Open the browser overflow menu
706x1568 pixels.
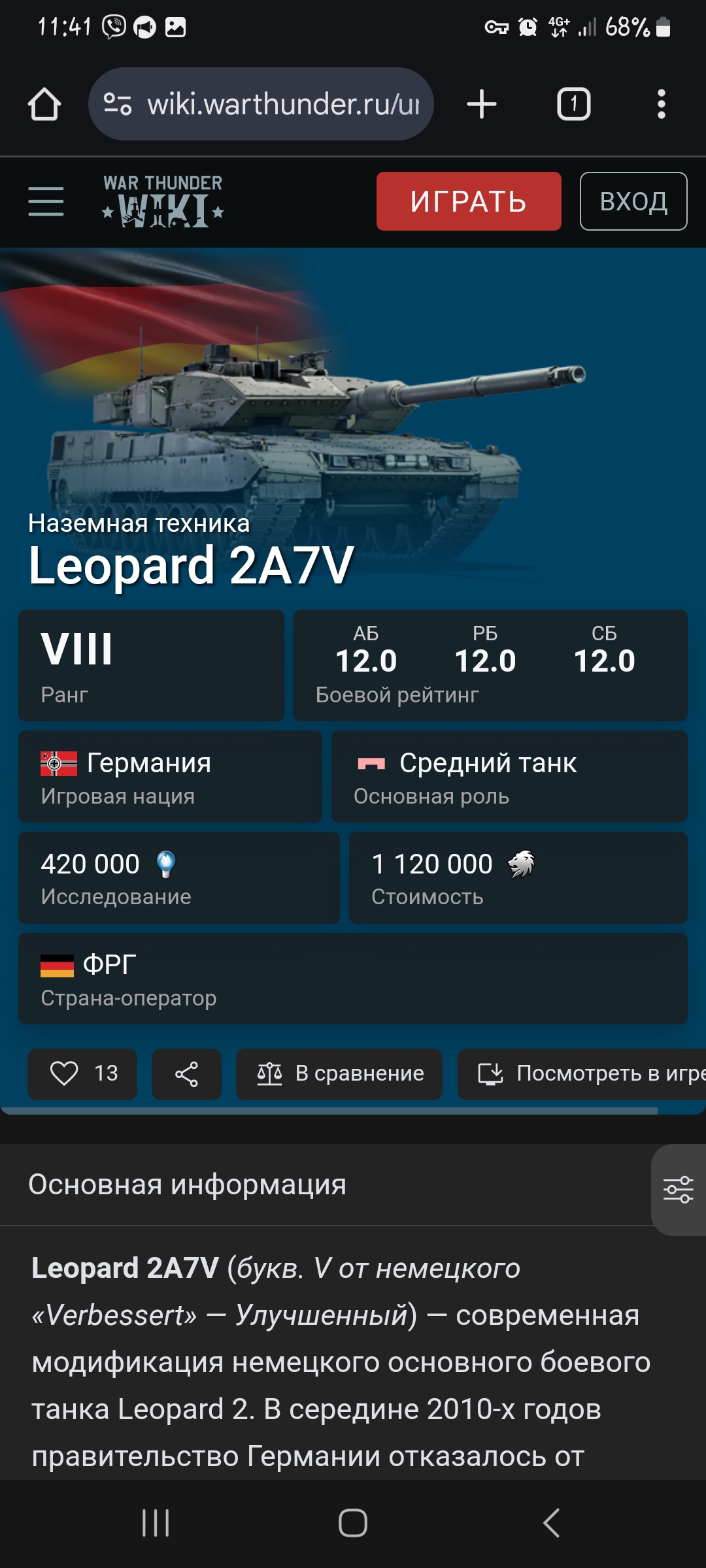pyautogui.click(x=662, y=105)
